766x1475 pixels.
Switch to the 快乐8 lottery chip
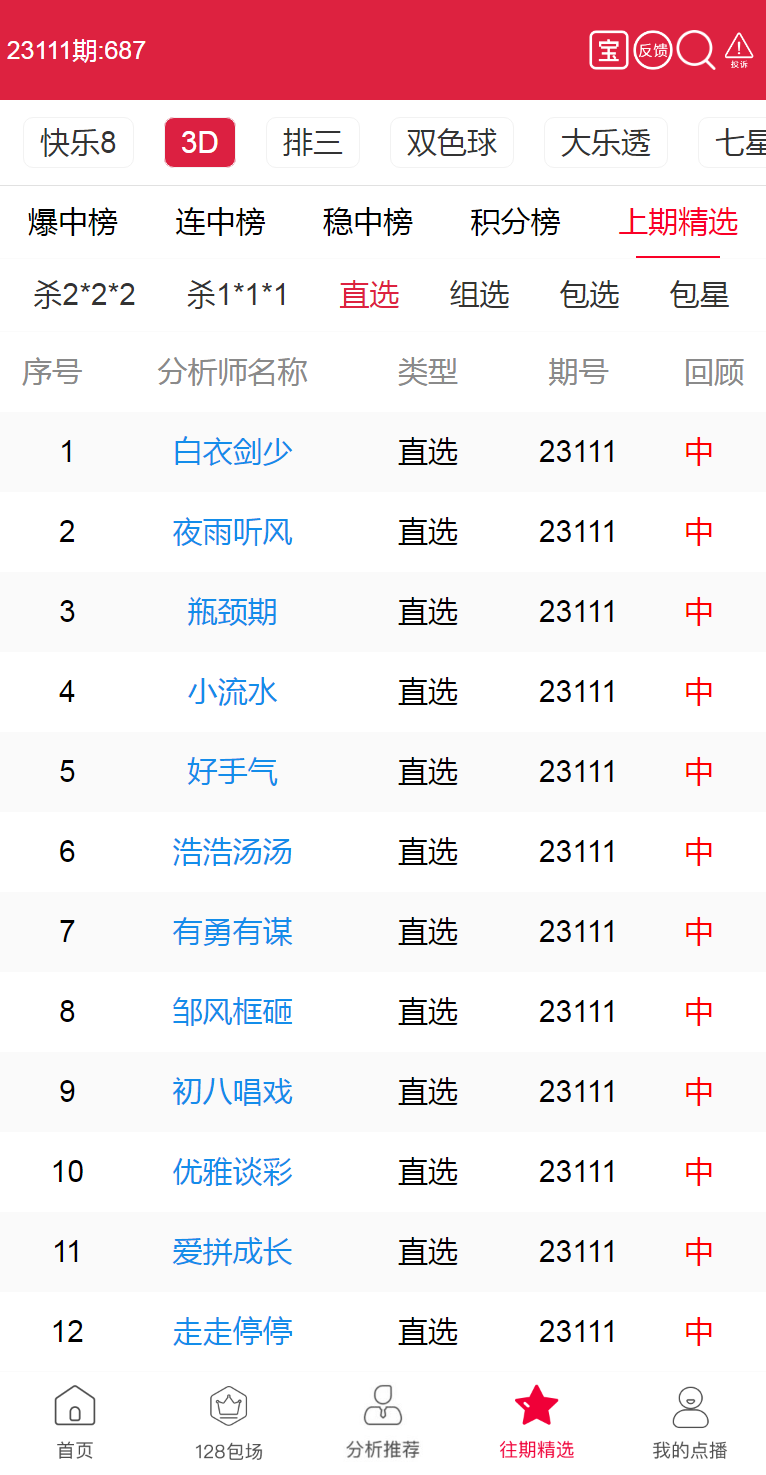(78, 143)
